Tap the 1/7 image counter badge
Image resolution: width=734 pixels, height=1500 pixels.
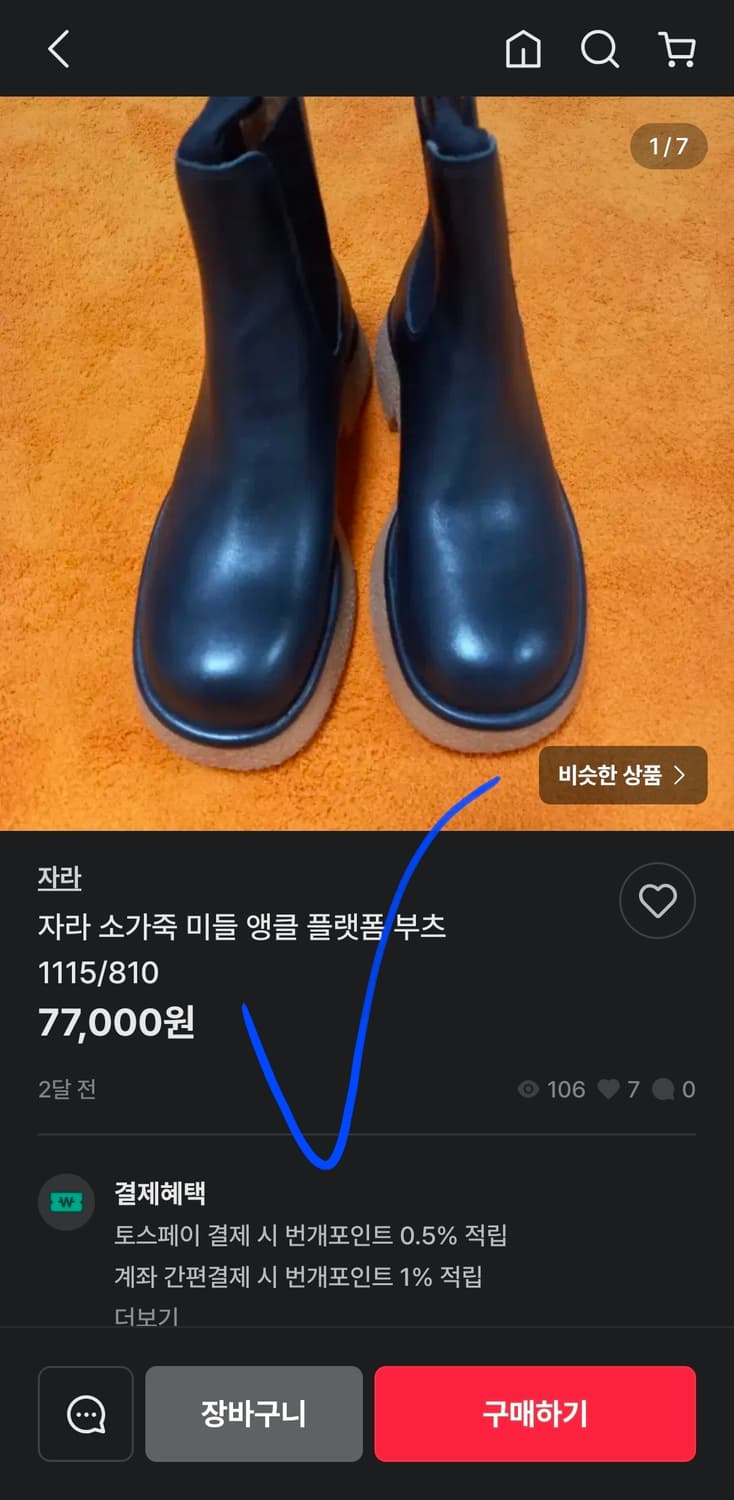coord(667,146)
